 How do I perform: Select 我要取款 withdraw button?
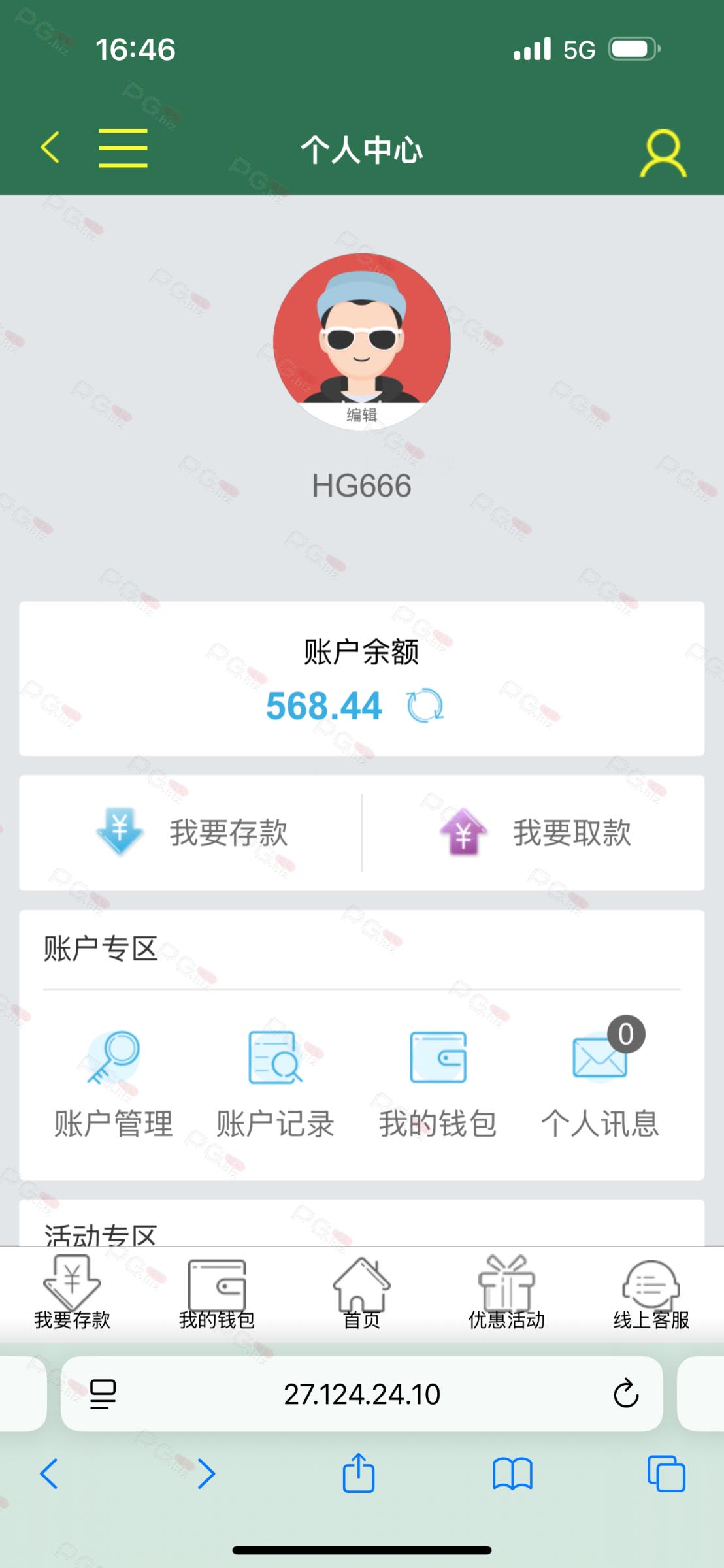tap(535, 832)
